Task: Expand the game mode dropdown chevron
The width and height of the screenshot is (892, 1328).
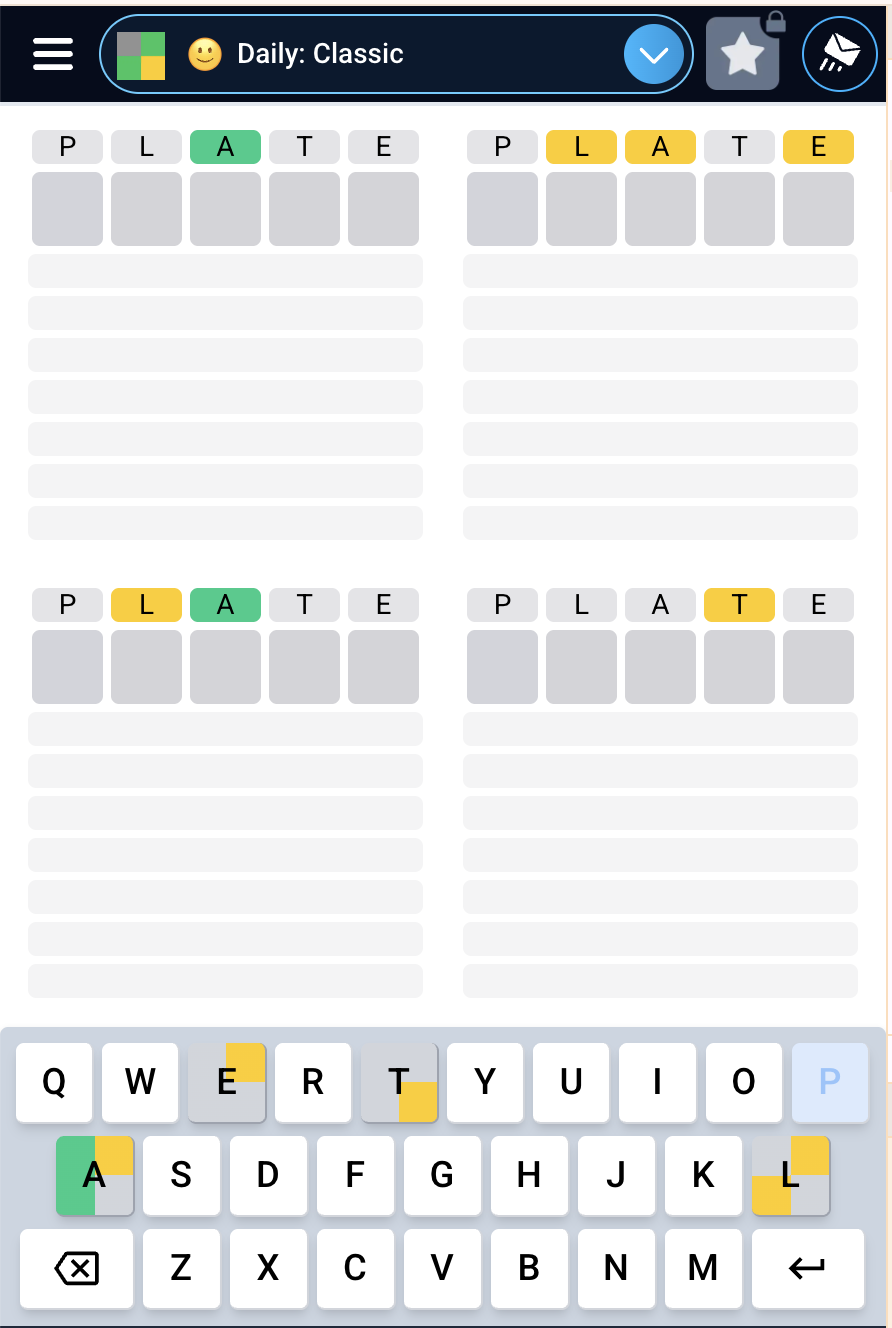Action: (654, 54)
